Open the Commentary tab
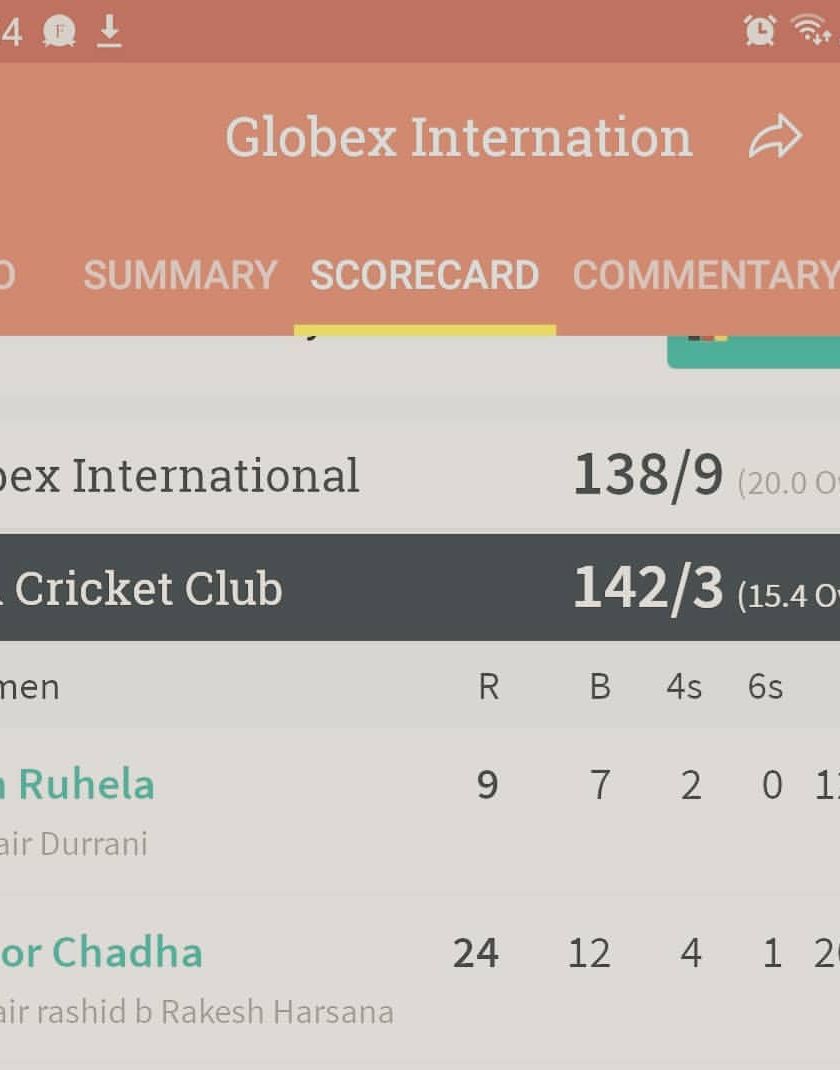840x1070 pixels. 704,275
